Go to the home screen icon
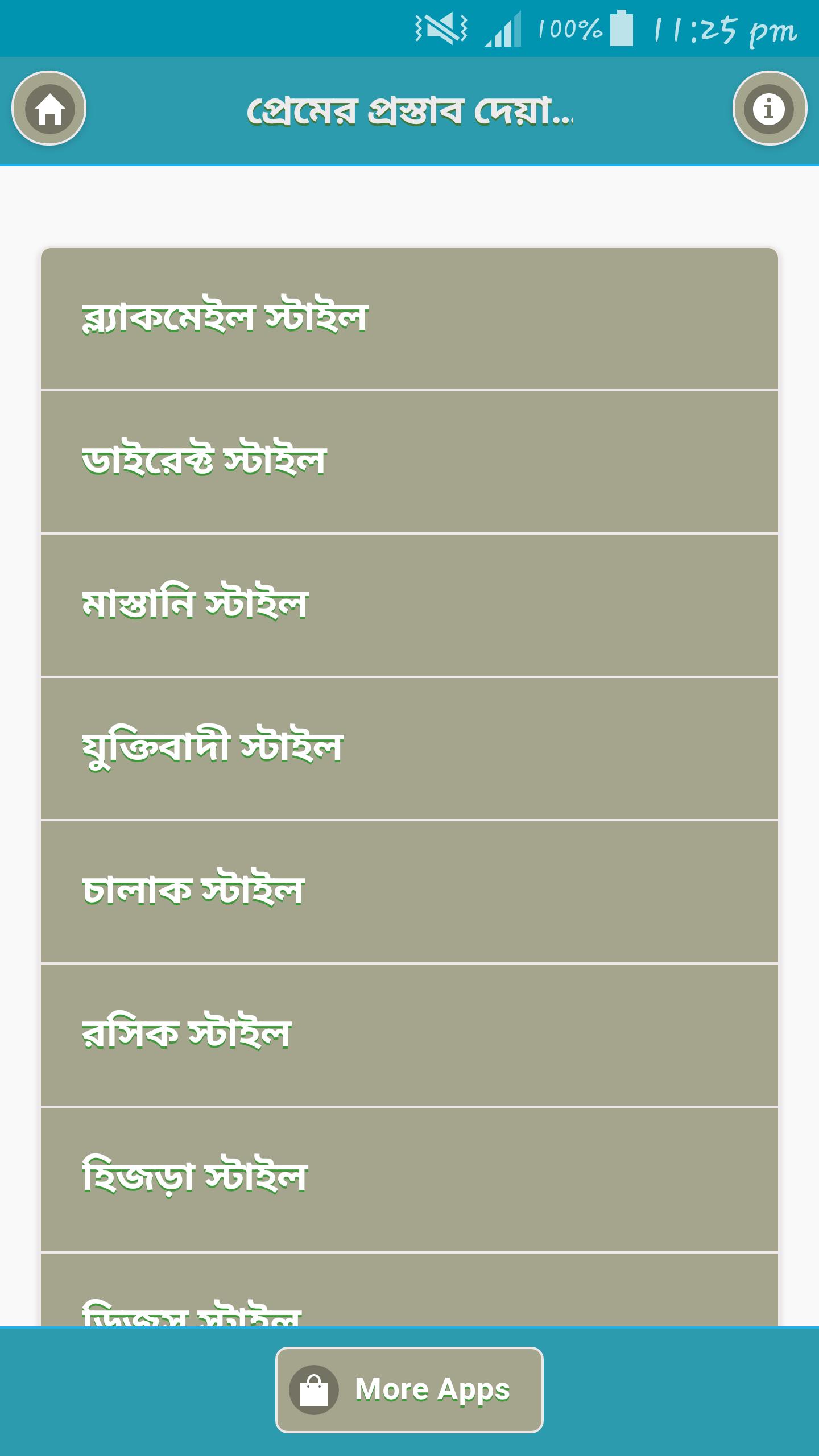 tap(49, 108)
